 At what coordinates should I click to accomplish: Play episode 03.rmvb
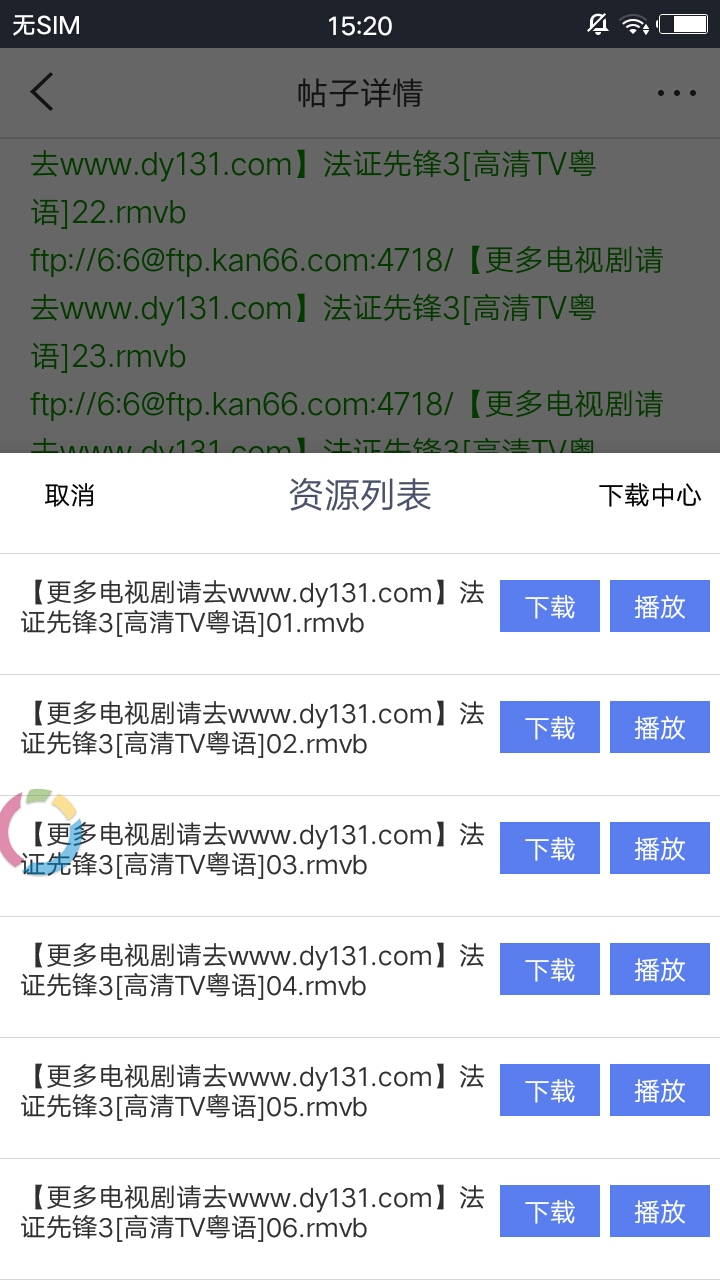tap(660, 848)
